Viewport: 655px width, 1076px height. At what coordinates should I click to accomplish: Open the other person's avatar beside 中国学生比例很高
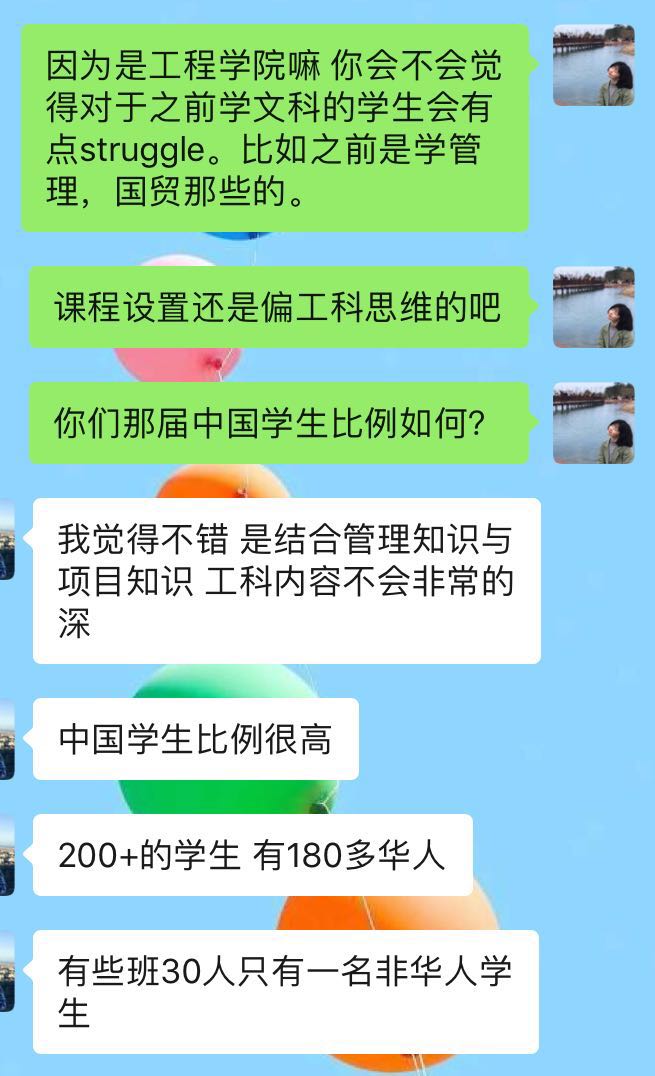6,739
